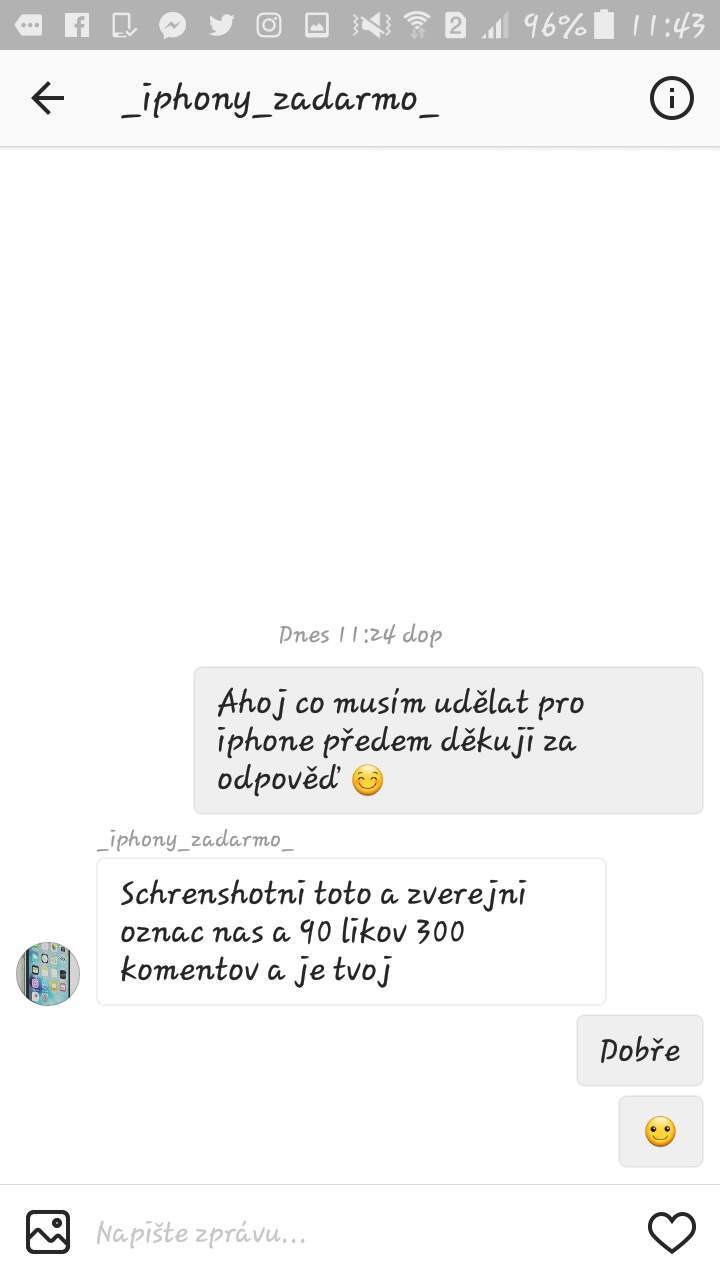Open conversation info icon

click(x=671, y=98)
